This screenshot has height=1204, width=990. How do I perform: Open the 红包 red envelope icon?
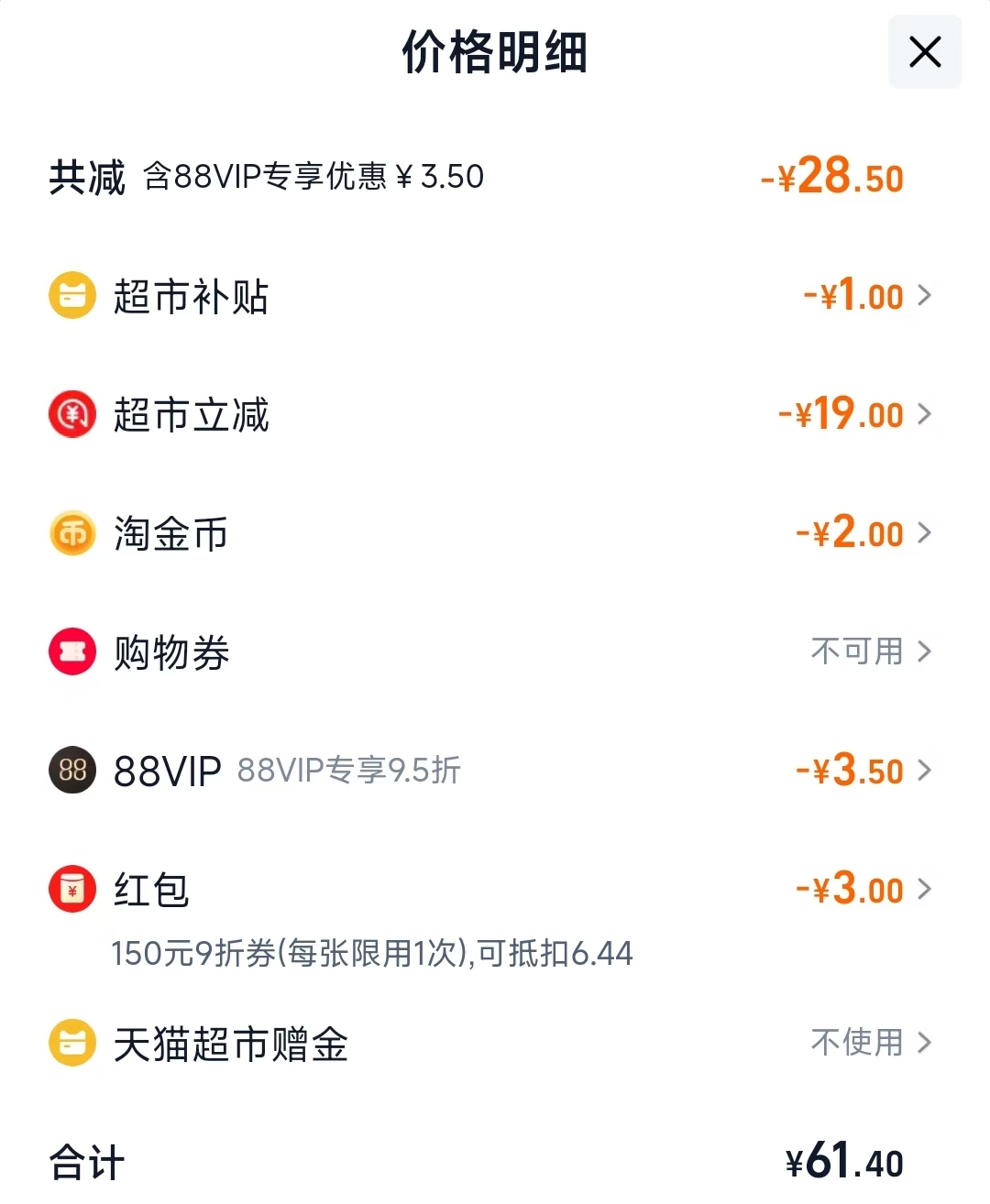tap(72, 889)
